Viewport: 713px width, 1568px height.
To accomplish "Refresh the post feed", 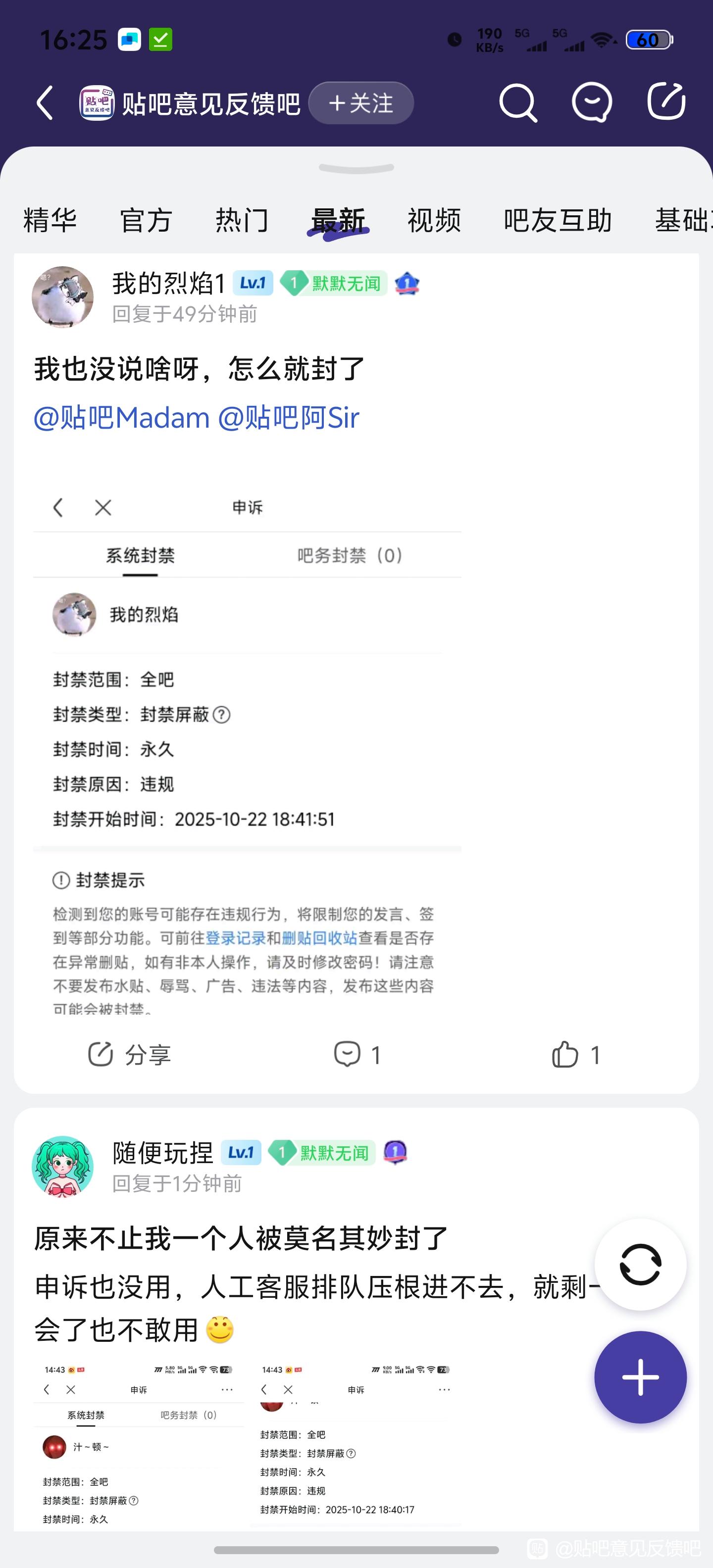I will tap(640, 1264).
